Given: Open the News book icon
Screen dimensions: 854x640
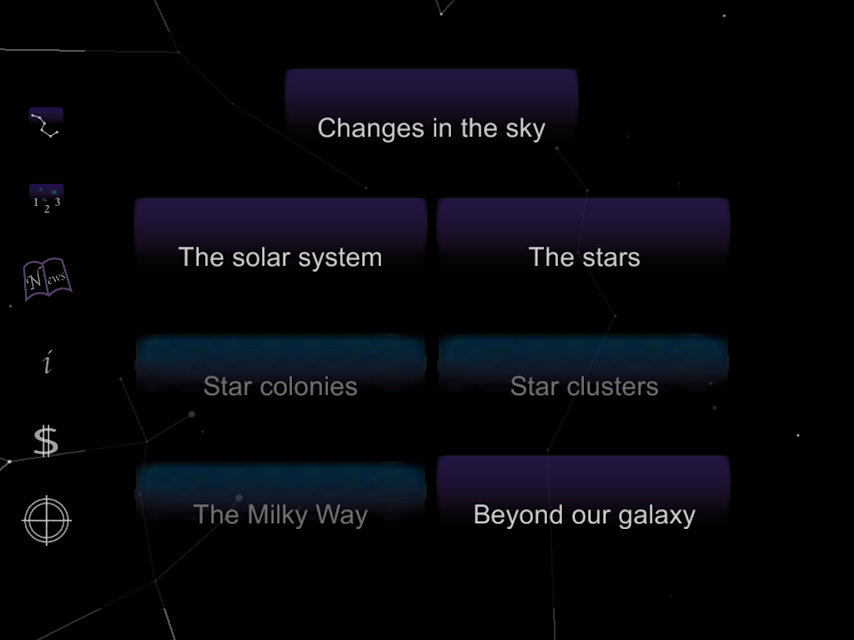Looking at the screenshot, I should pos(47,279).
